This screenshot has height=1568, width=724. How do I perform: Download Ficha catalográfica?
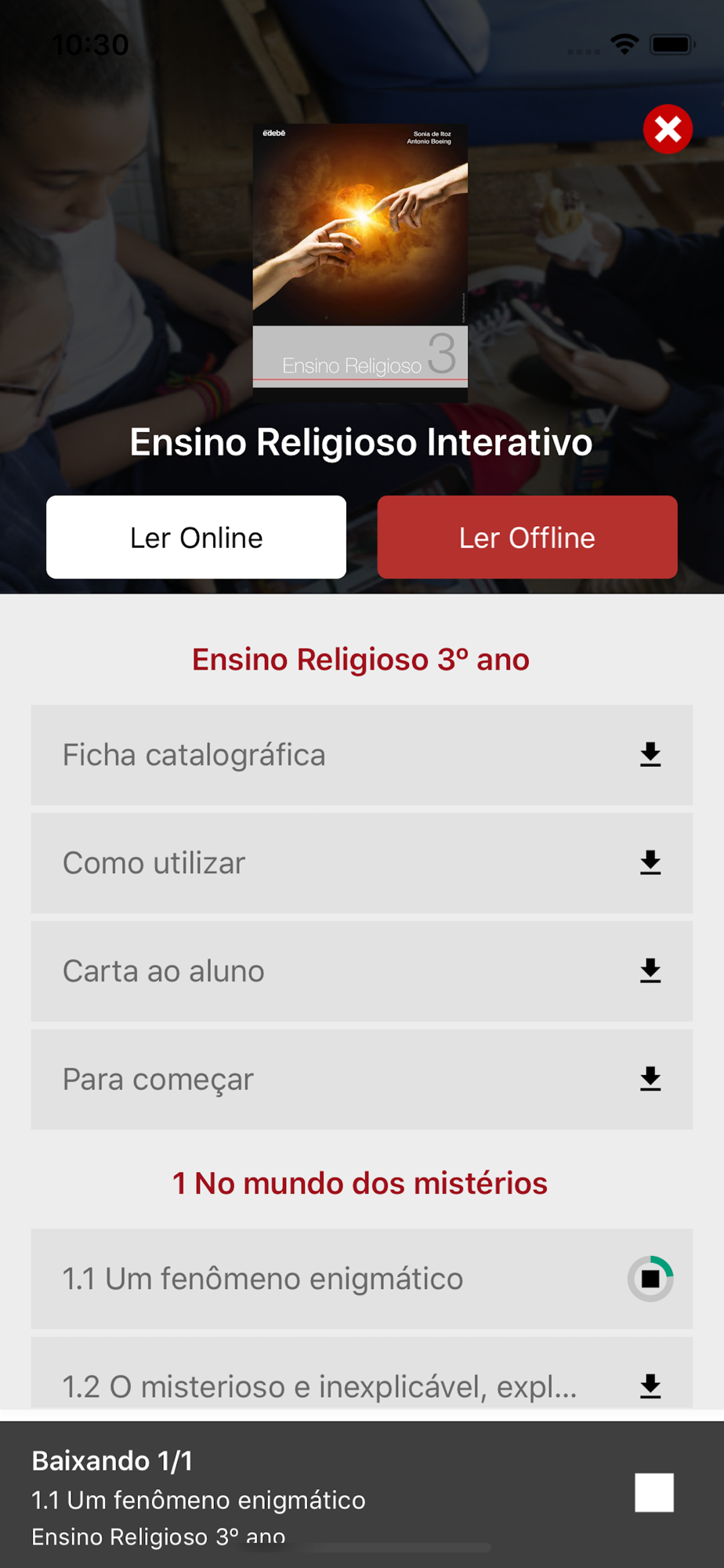650,755
